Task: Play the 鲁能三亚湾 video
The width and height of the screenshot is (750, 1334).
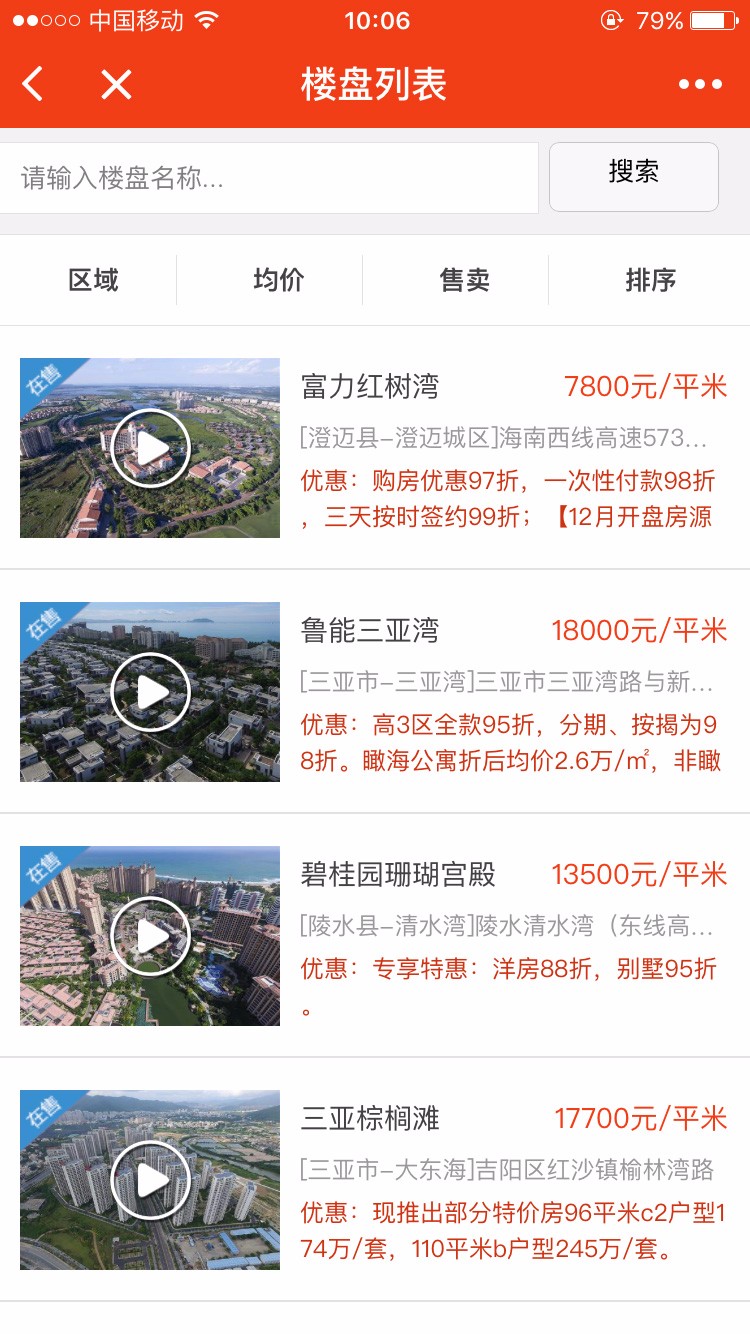Action: point(150,692)
